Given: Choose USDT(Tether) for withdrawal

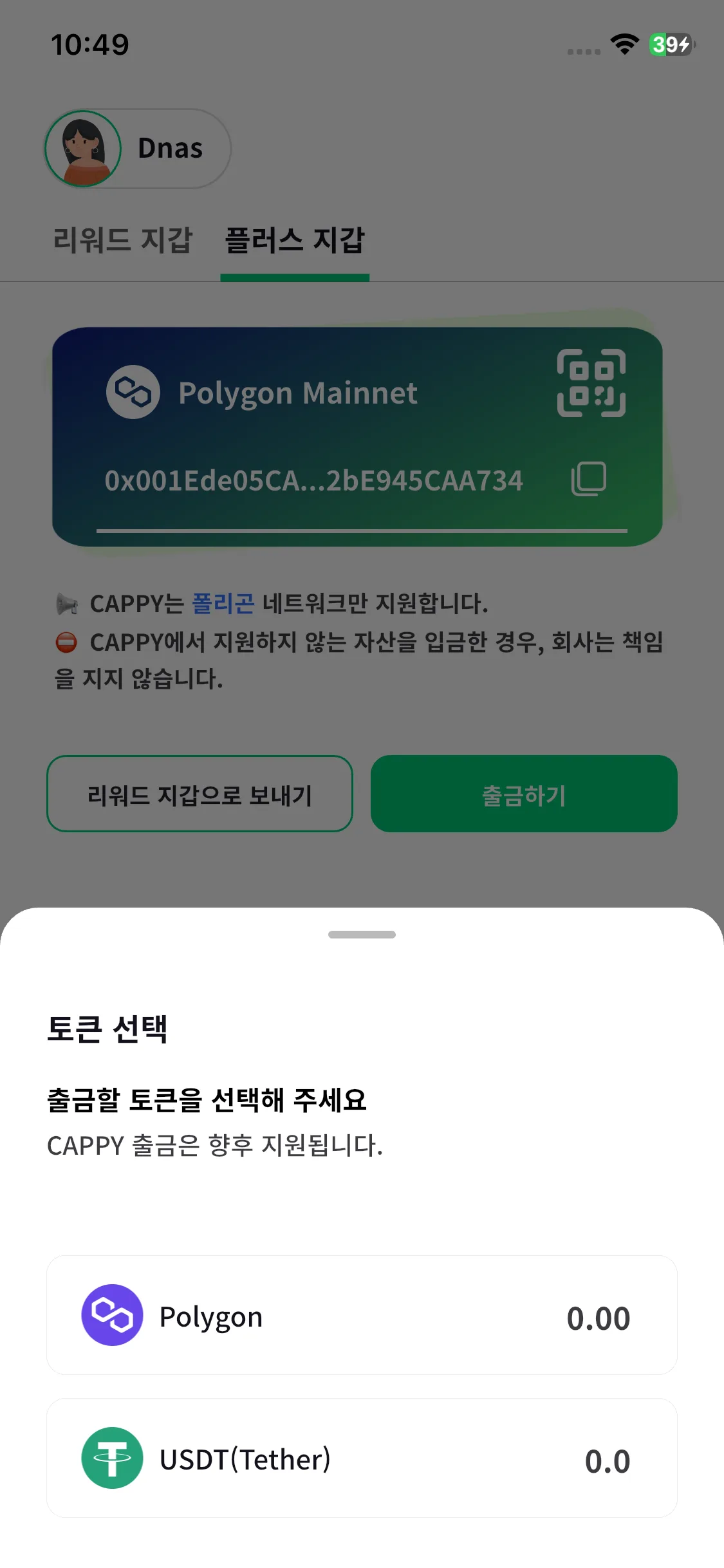Looking at the screenshot, I should 362,1458.
